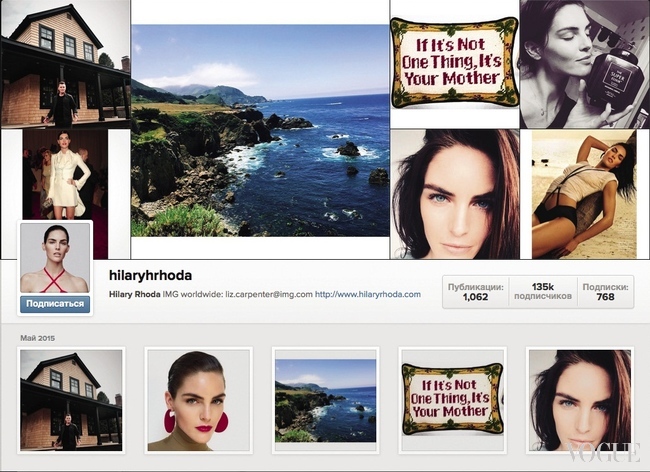Viewport: 650px width, 472px height.
Task: Open the large ocean coastline photo in the header
Action: point(260,130)
